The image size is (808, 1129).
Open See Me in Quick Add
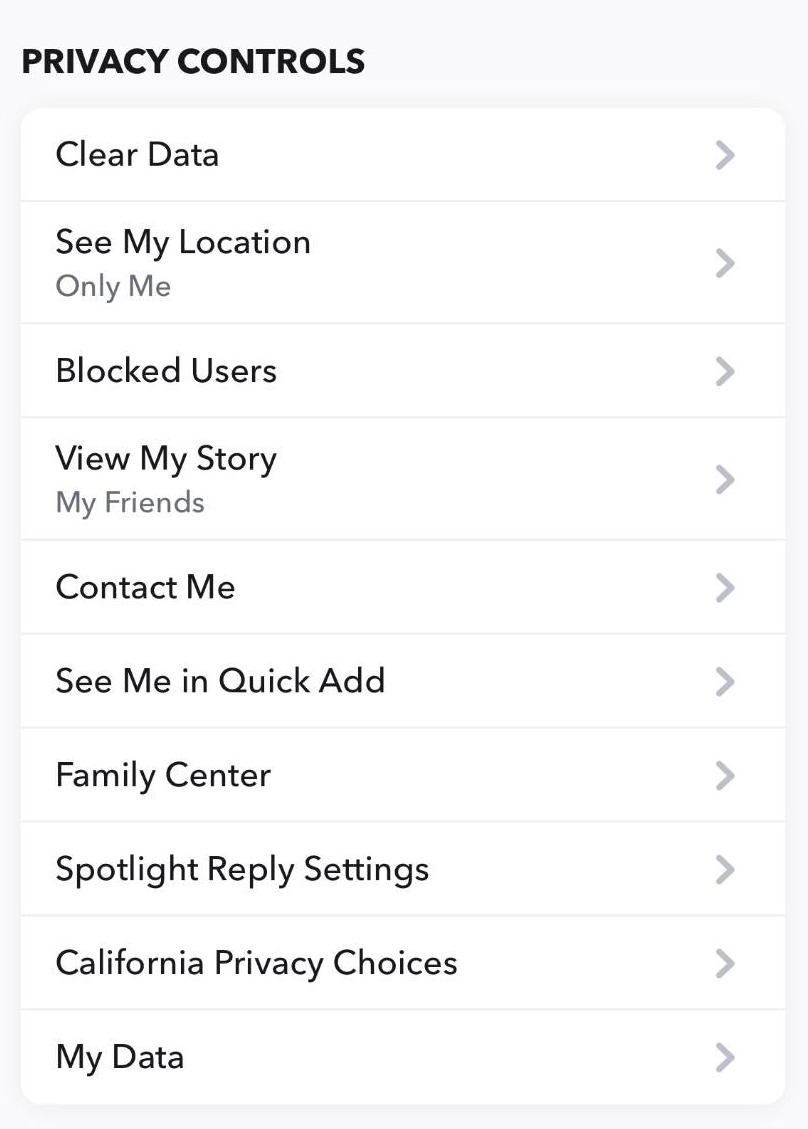click(402, 681)
